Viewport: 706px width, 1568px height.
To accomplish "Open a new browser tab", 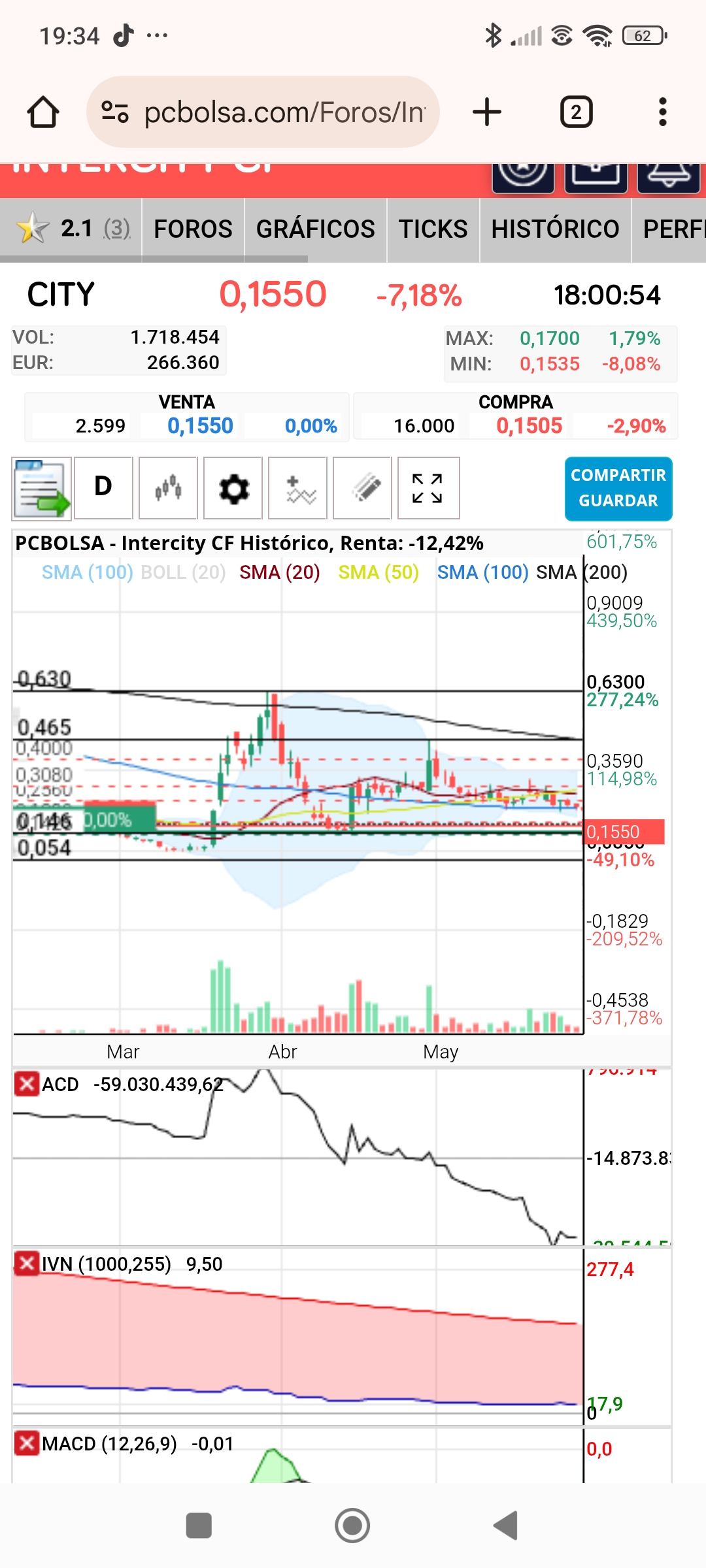I will coord(487,112).
